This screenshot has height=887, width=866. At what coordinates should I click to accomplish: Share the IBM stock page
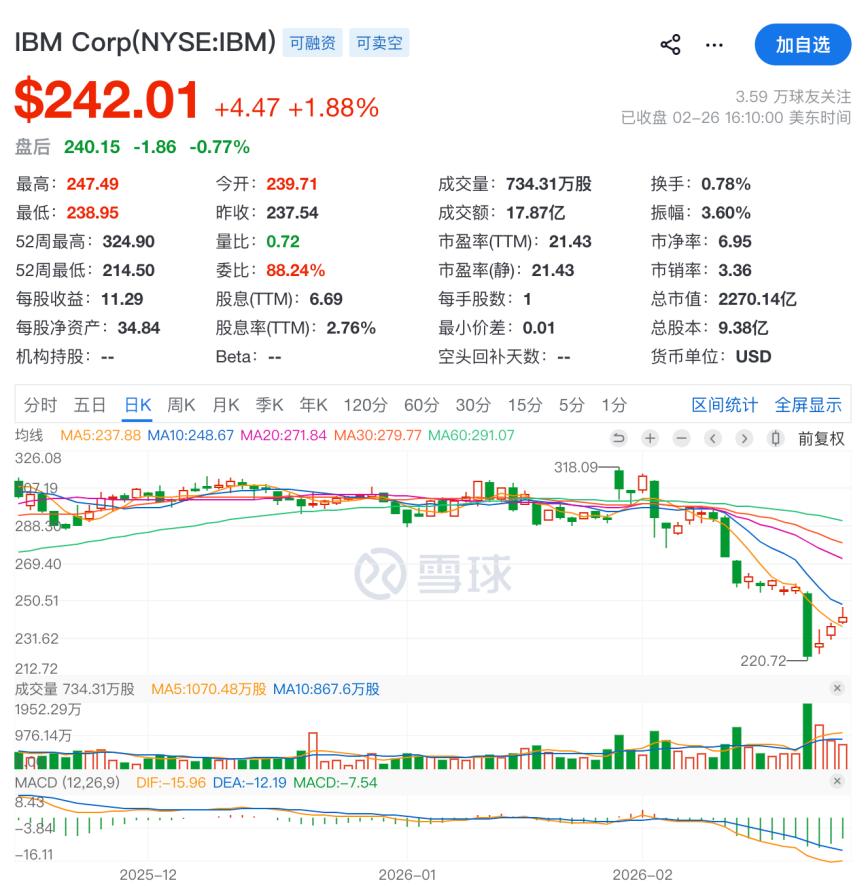671,45
